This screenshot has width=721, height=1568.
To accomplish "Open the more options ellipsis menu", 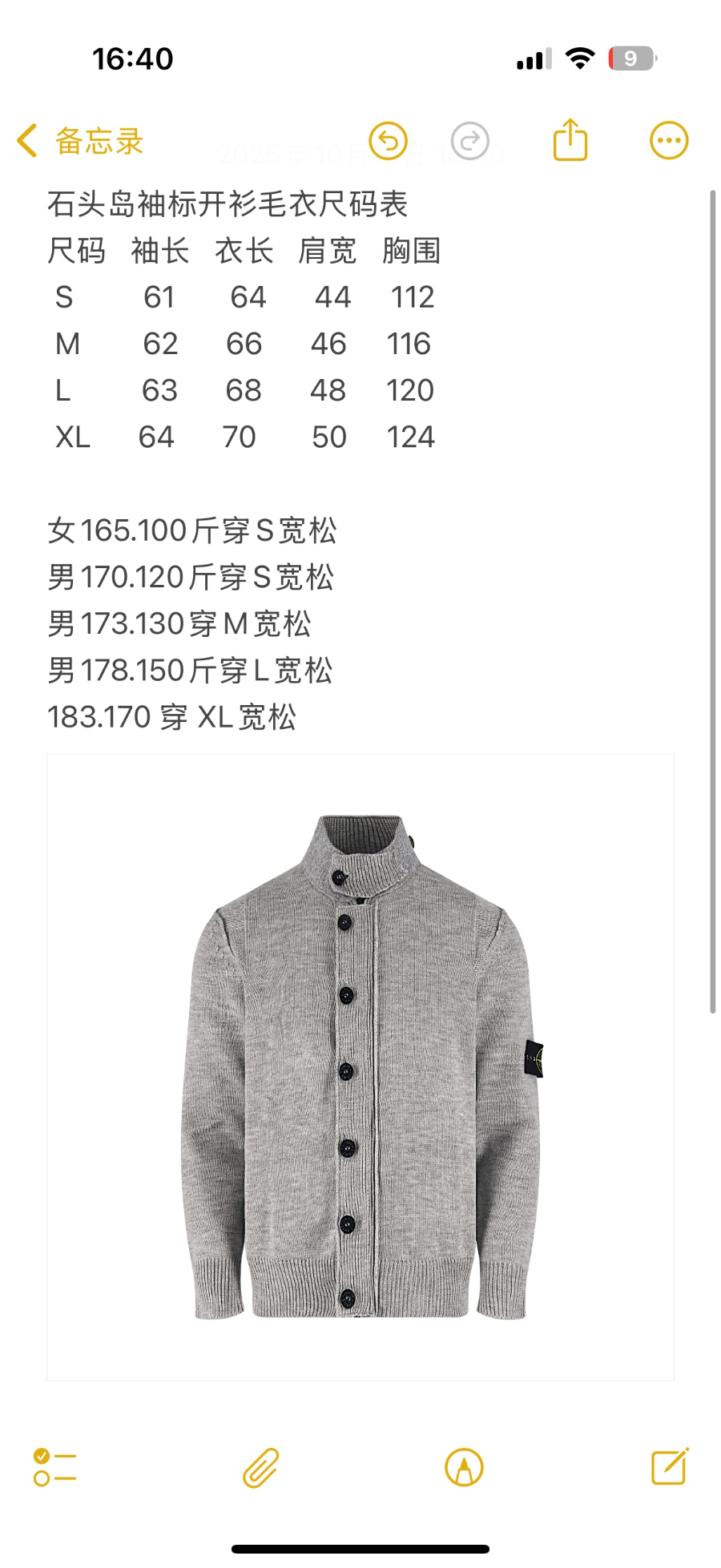I will pos(668,141).
